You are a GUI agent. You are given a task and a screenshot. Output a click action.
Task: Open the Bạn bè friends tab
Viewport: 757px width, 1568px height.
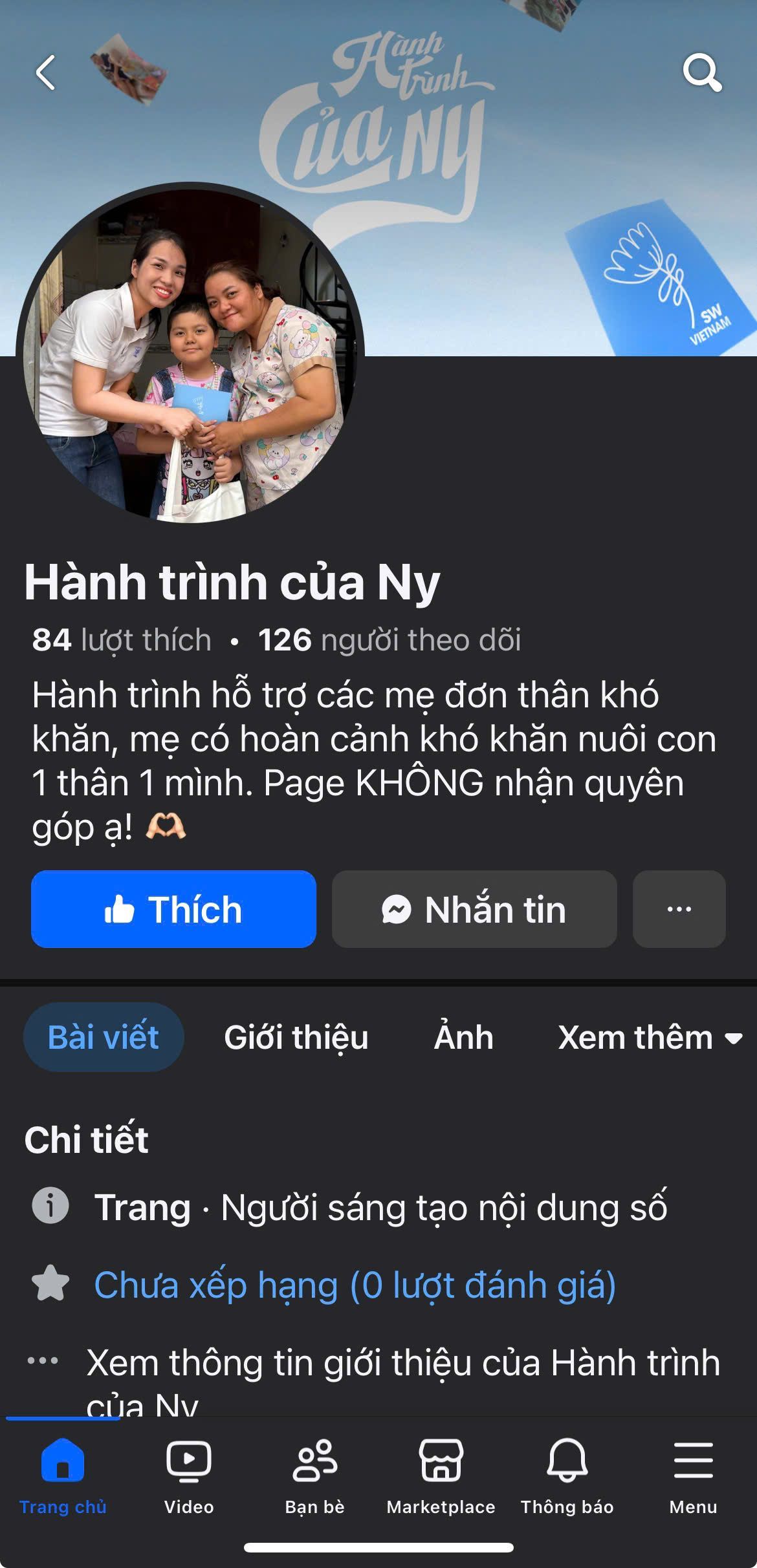coord(315,1478)
